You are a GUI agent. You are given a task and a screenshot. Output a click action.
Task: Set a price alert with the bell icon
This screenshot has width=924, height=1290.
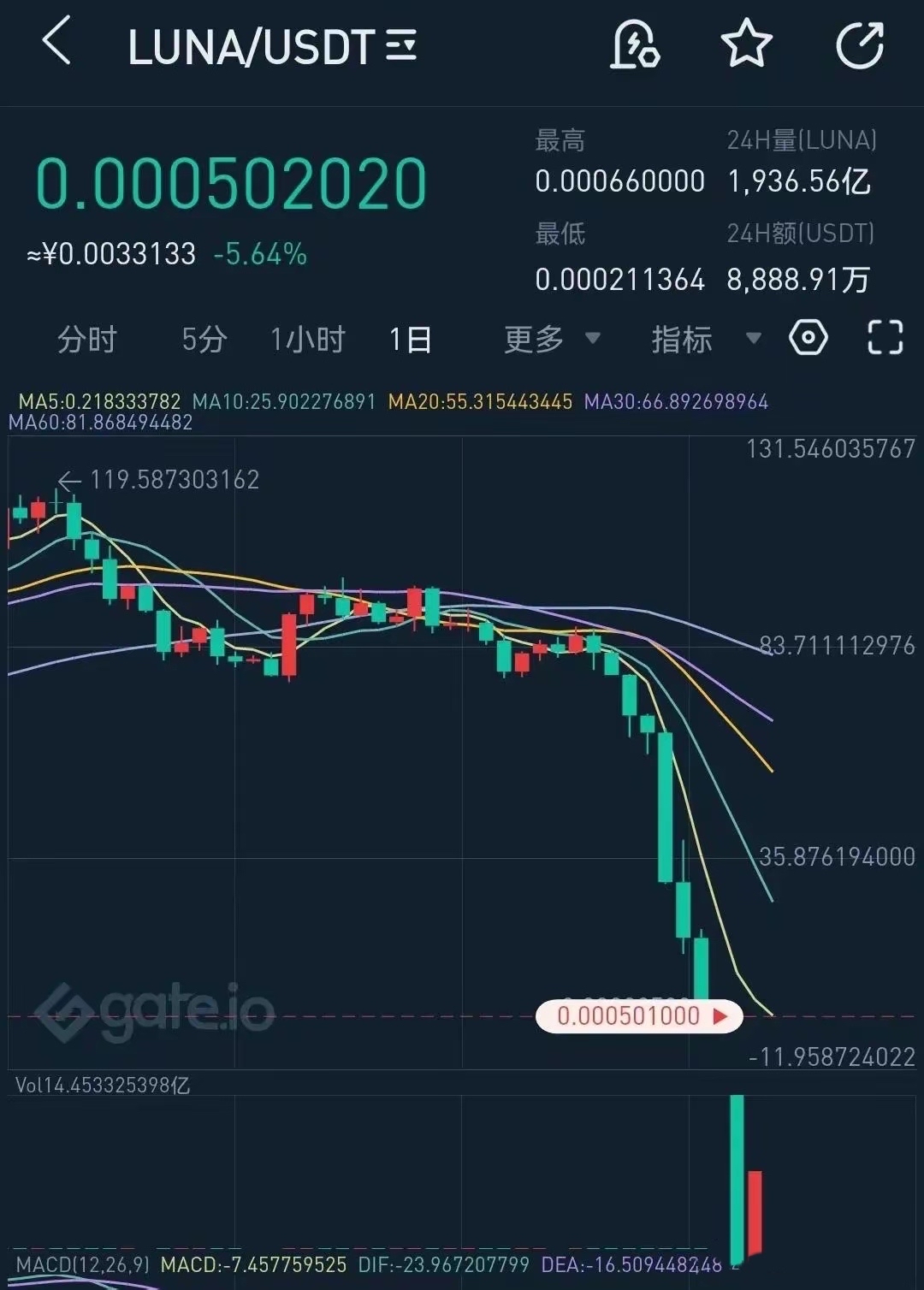[x=634, y=44]
